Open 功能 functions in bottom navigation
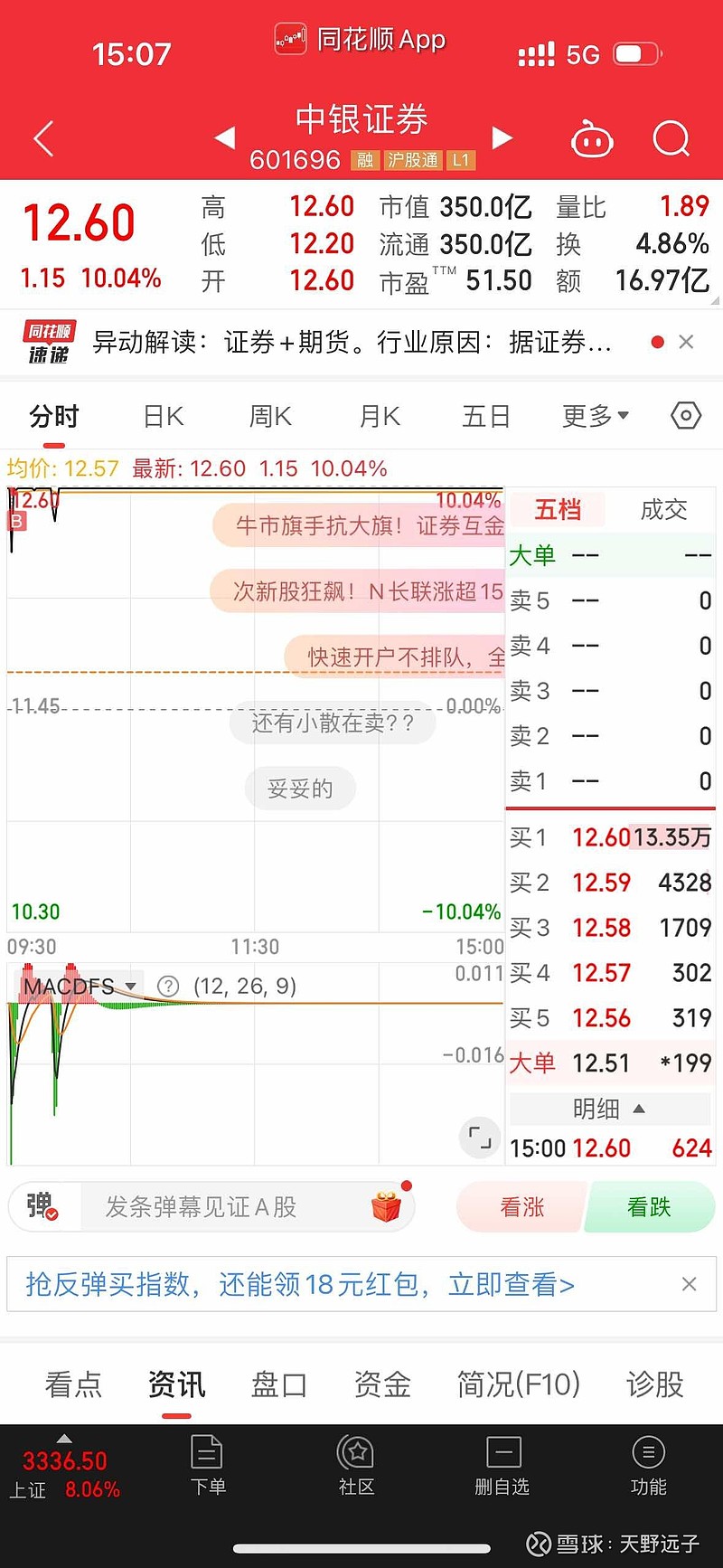Image resolution: width=723 pixels, height=1568 pixels. click(649, 1467)
